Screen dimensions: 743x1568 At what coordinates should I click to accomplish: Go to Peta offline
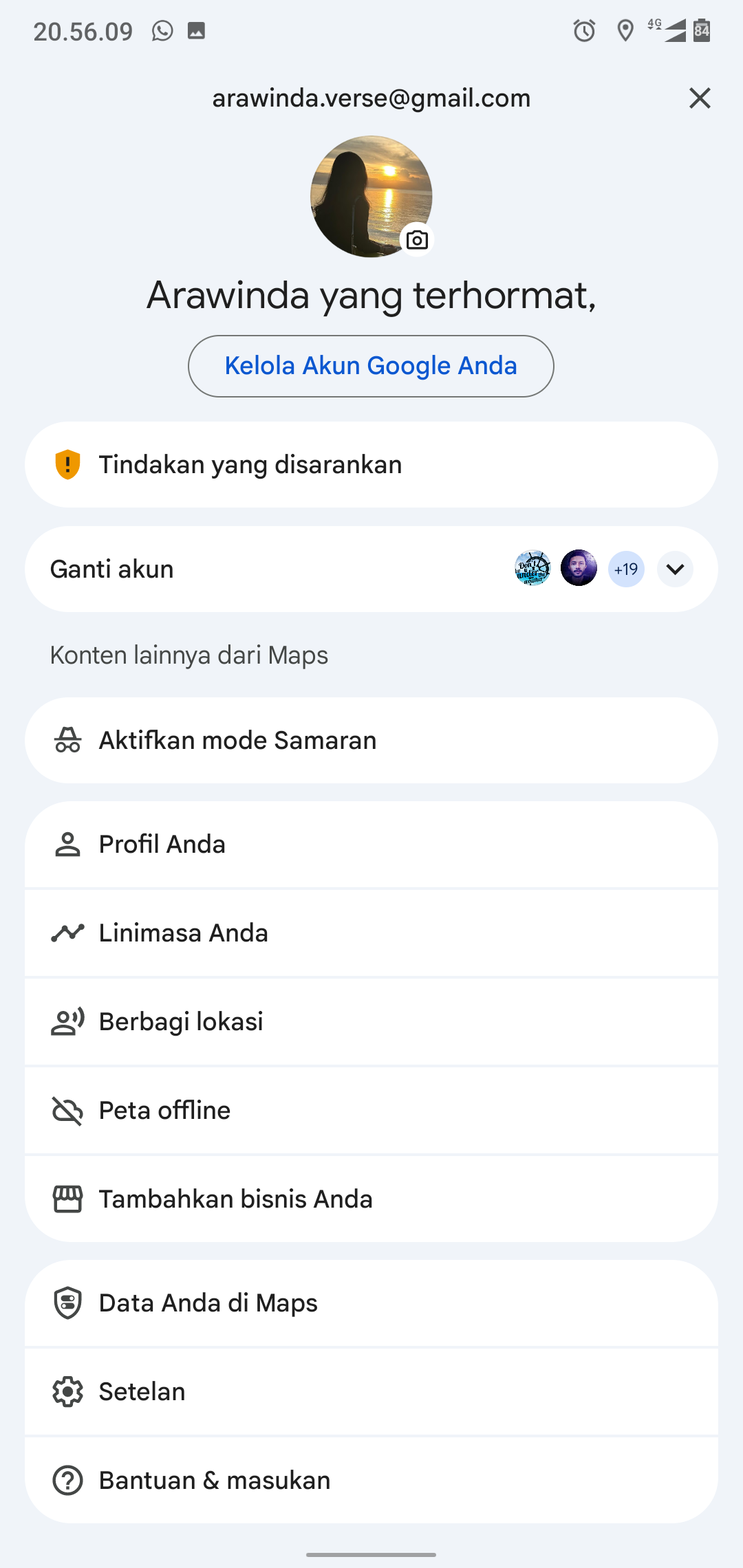[371, 1111]
